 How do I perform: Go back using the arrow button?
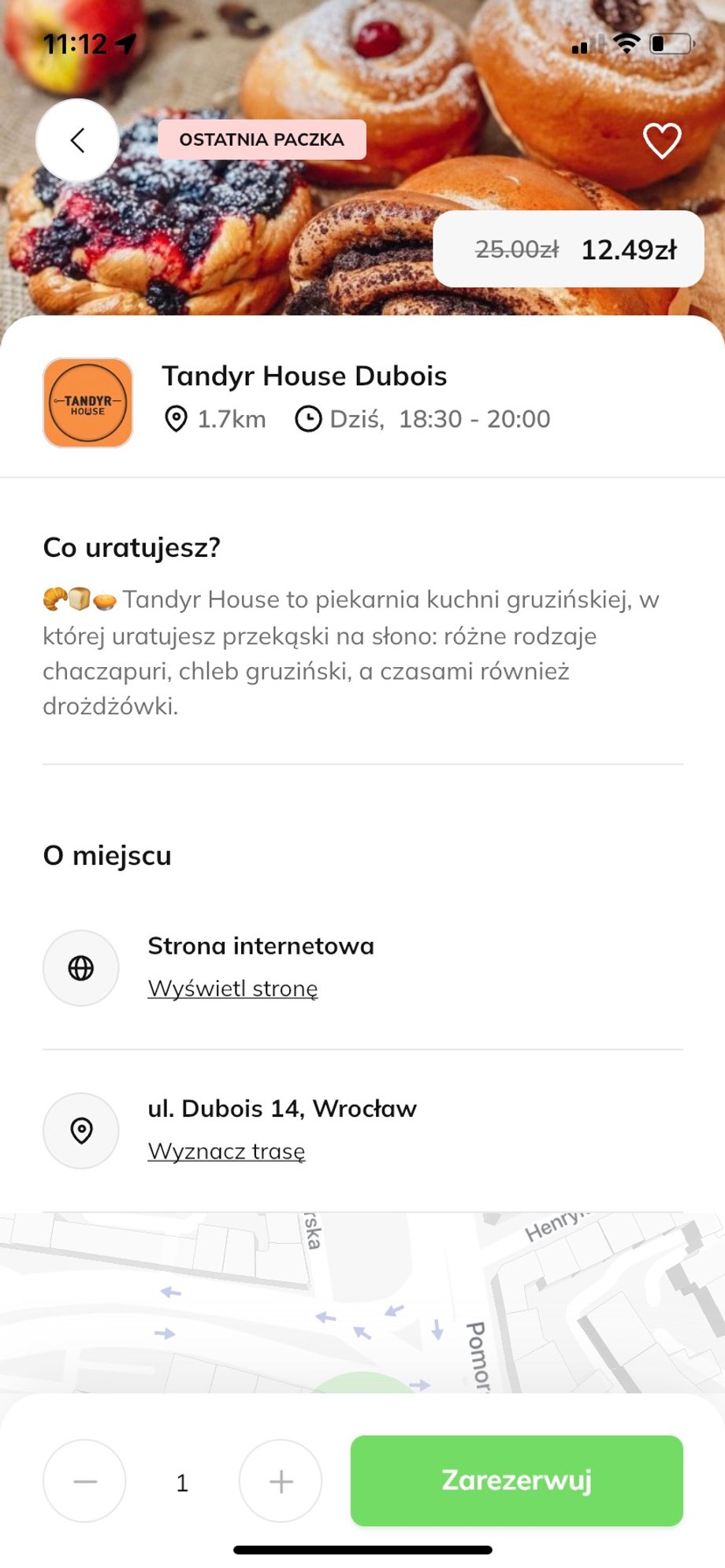click(x=77, y=141)
